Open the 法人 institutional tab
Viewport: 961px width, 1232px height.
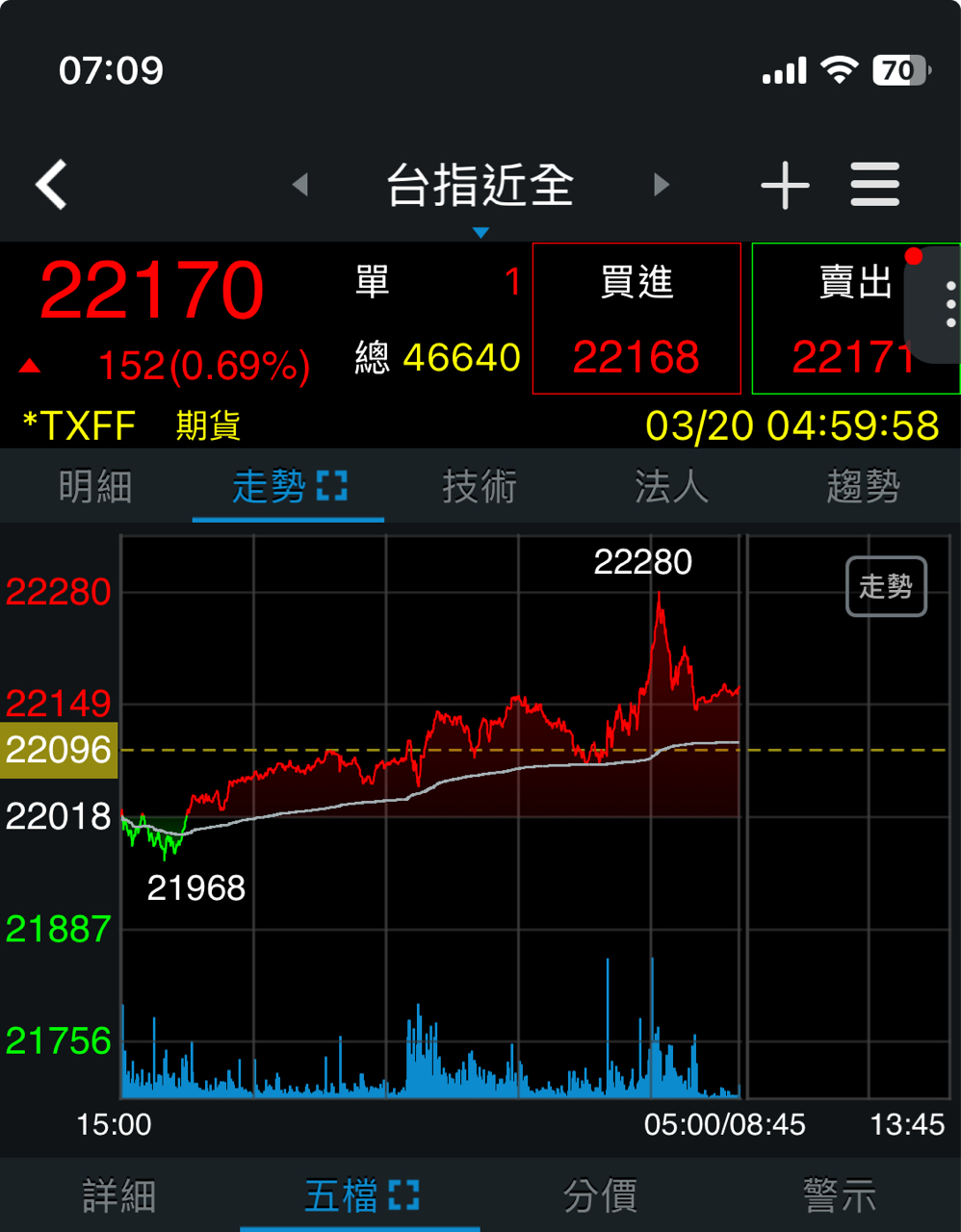[669, 486]
